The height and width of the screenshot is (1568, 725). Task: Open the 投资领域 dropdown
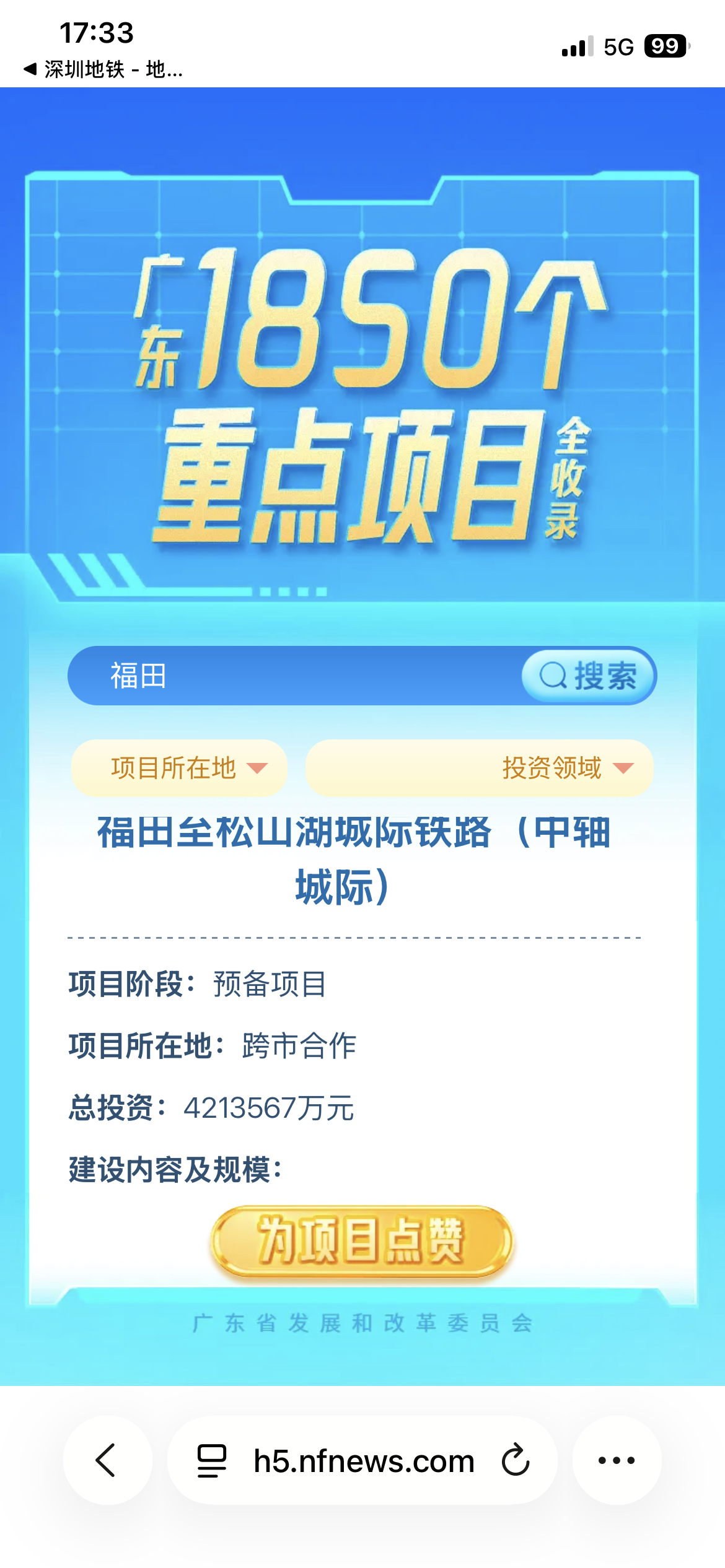coord(480,768)
